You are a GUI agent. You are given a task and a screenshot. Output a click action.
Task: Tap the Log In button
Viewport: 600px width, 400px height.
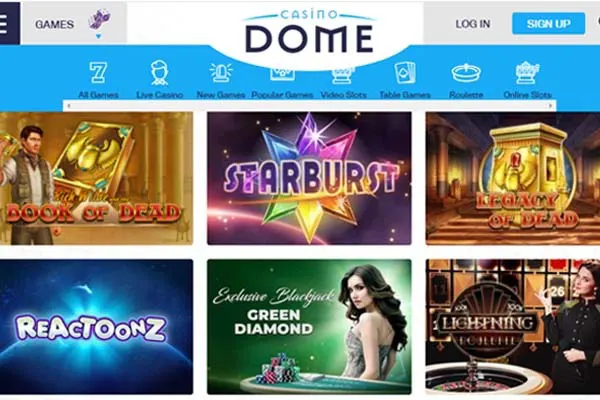tap(472, 23)
